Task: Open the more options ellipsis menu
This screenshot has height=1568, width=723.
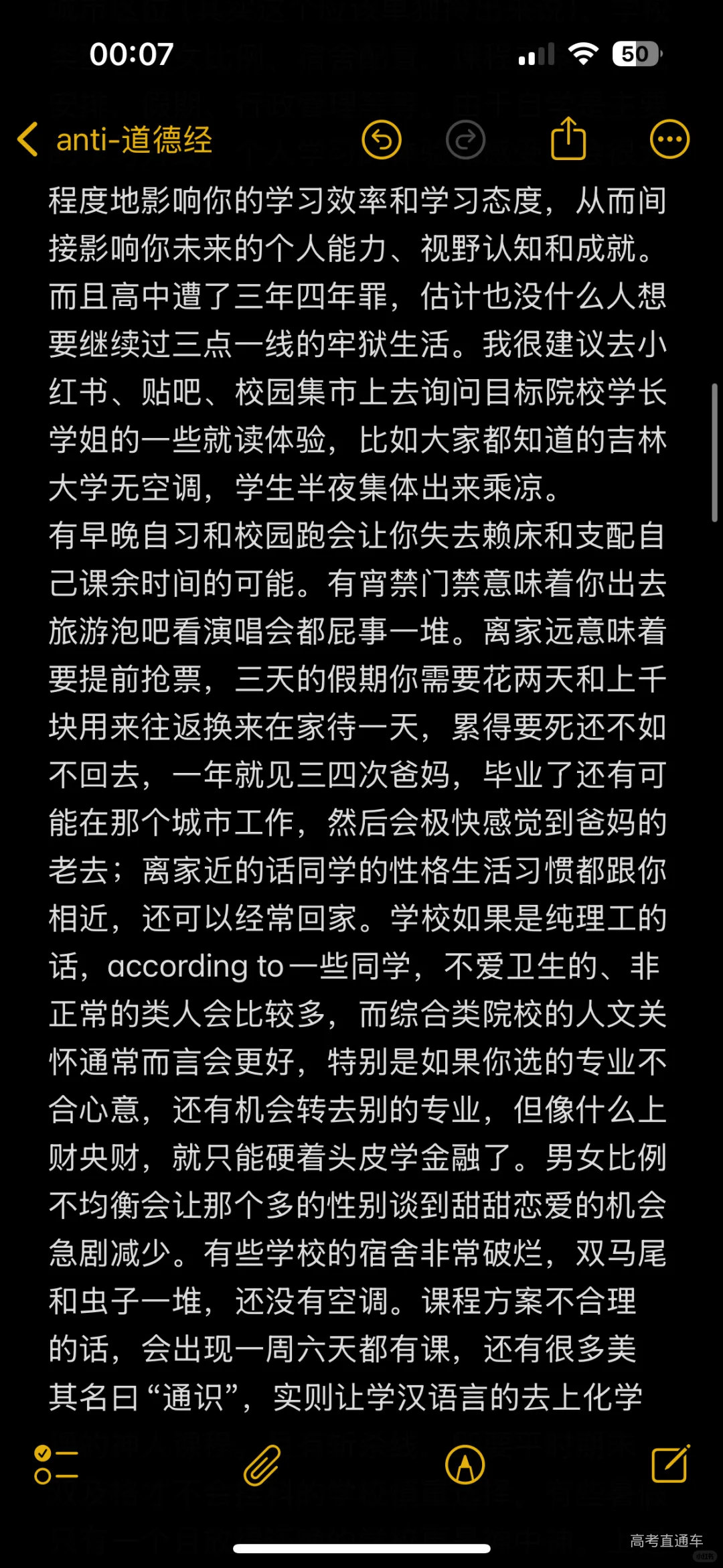Action: tap(669, 138)
